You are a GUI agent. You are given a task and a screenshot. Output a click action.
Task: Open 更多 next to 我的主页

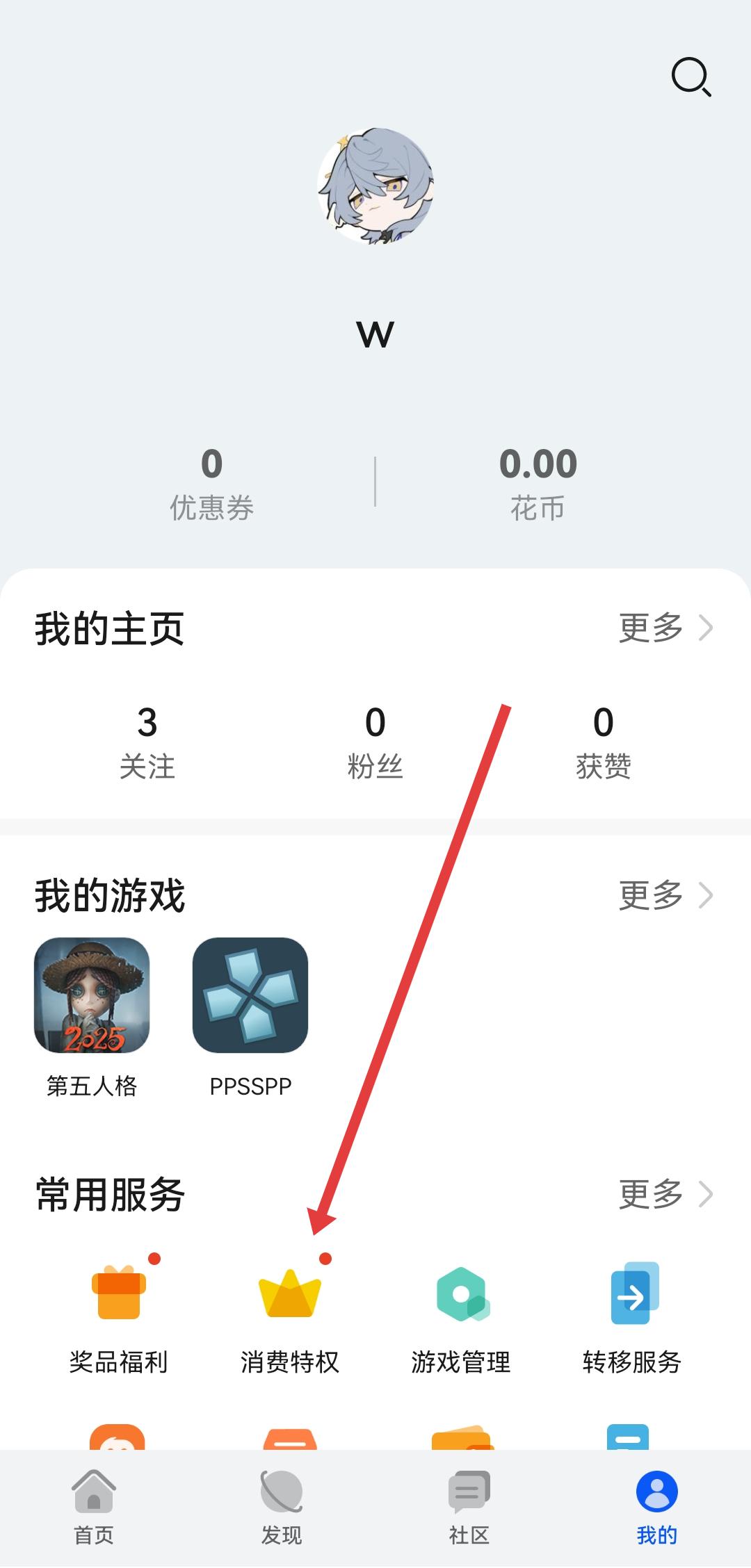tap(665, 628)
